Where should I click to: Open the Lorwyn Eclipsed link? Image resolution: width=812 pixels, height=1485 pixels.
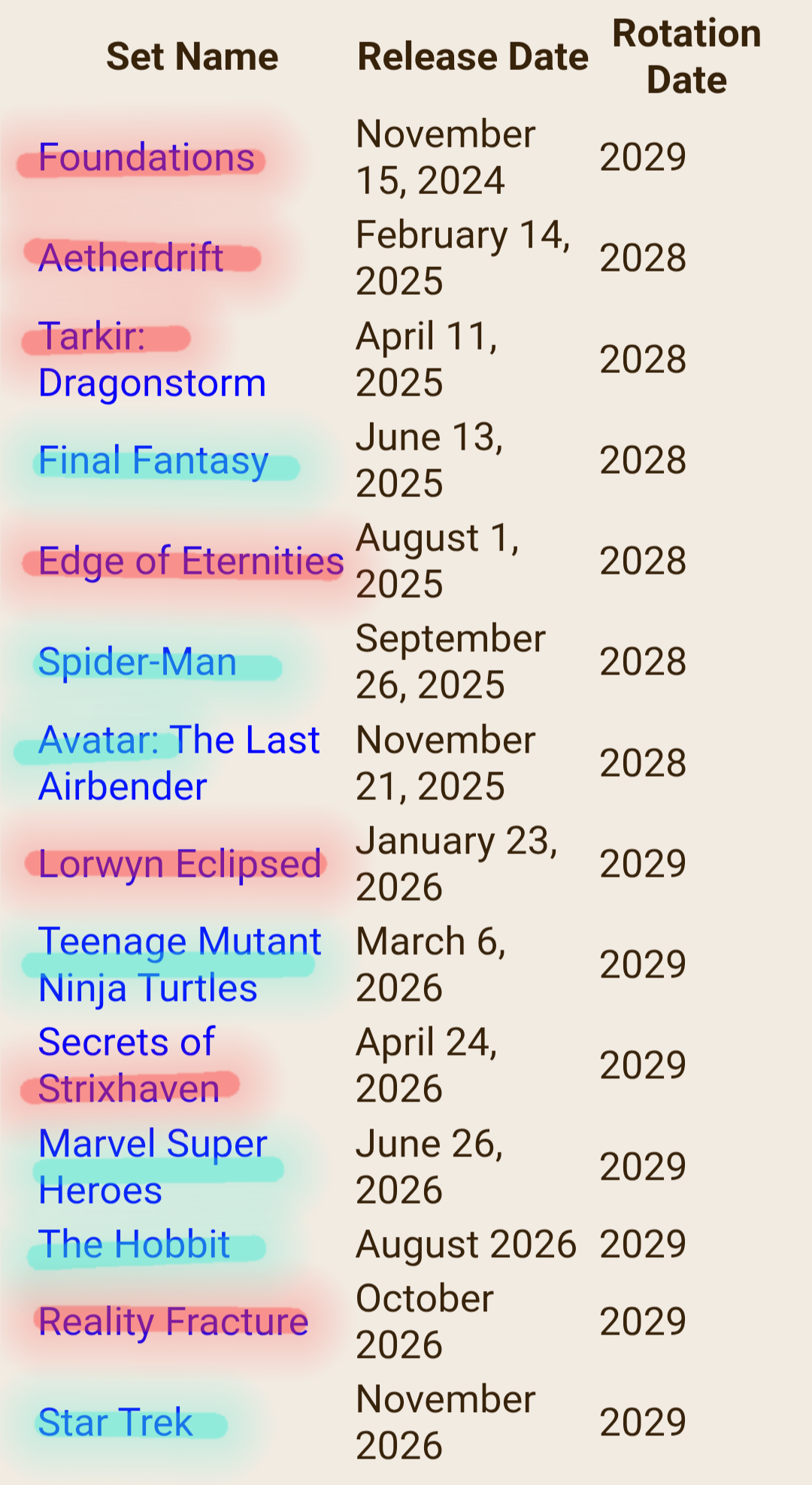tap(180, 864)
